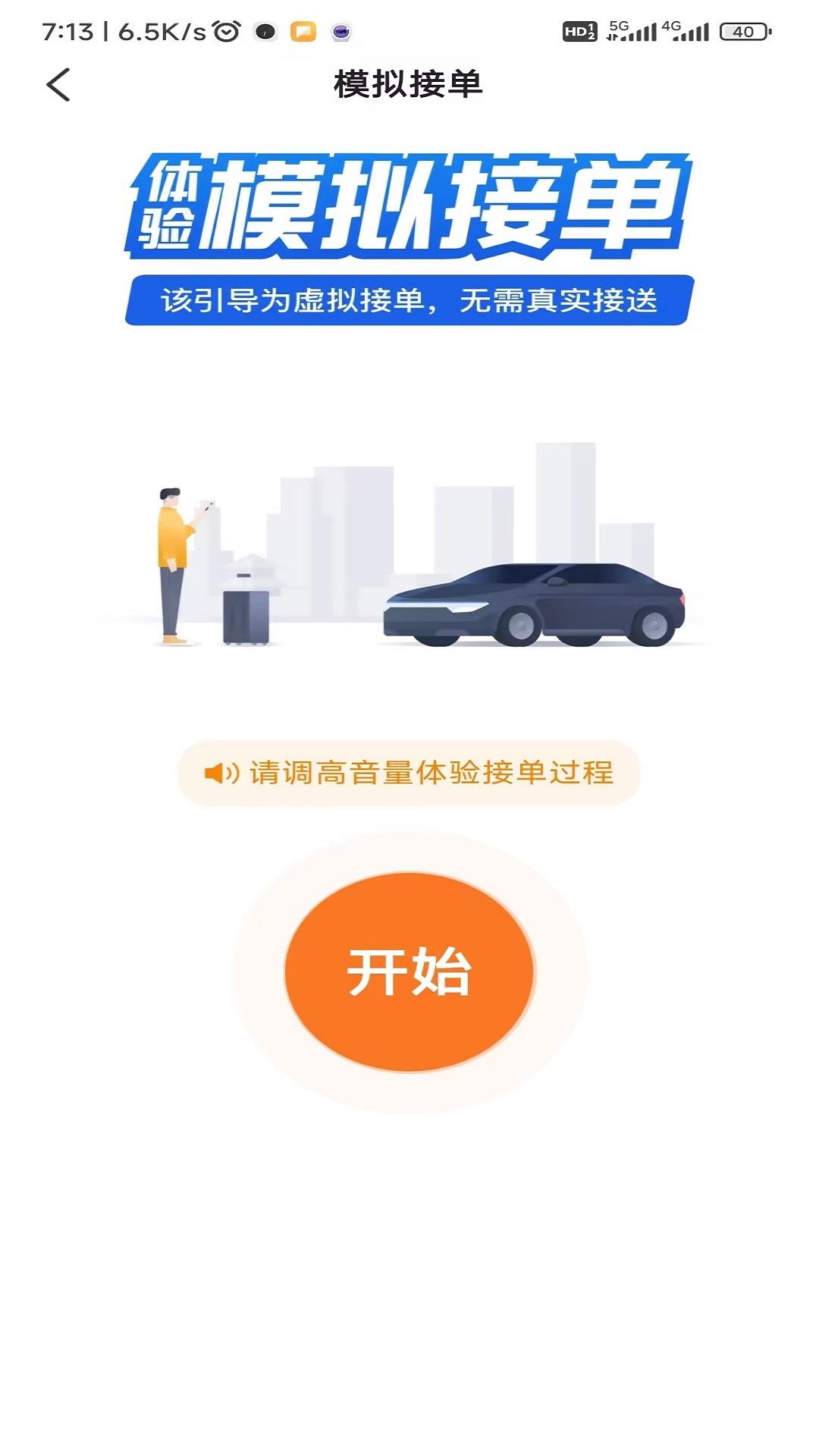The image size is (819, 1456).
Task: Tap the speaker icon in volume reminder
Action: pyautogui.click(x=219, y=771)
